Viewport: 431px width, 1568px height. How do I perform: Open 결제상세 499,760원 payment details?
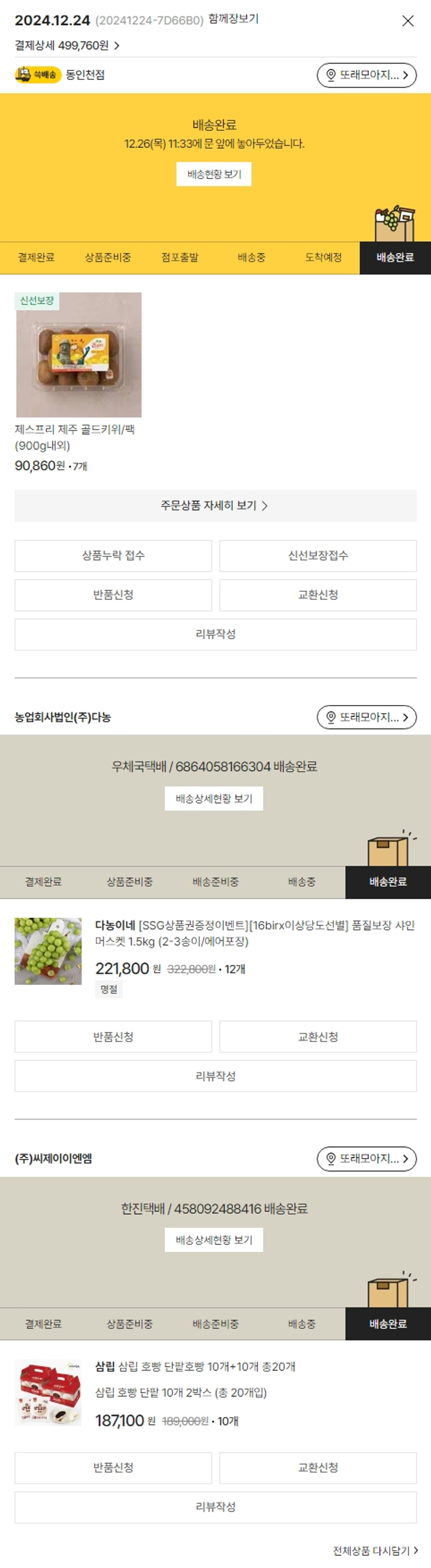pyautogui.click(x=67, y=46)
